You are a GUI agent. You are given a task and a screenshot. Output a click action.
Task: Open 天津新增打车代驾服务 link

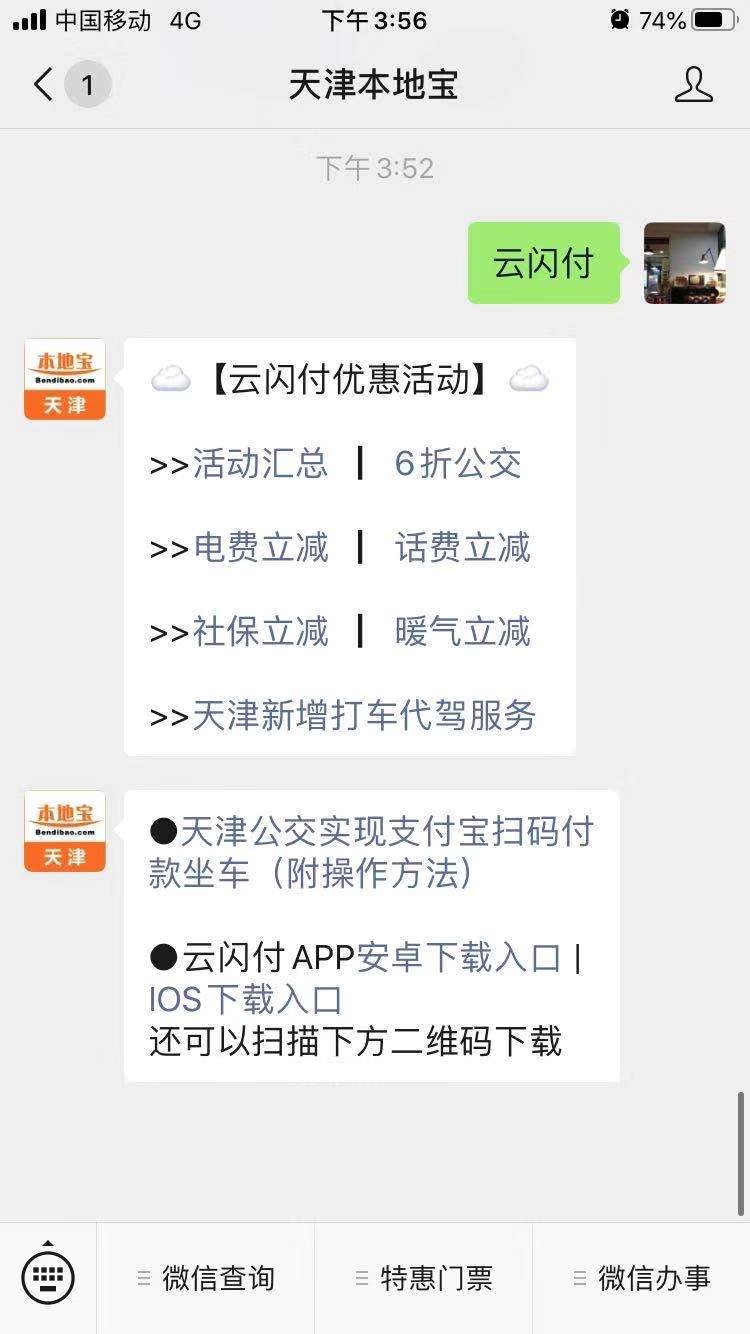(x=364, y=716)
